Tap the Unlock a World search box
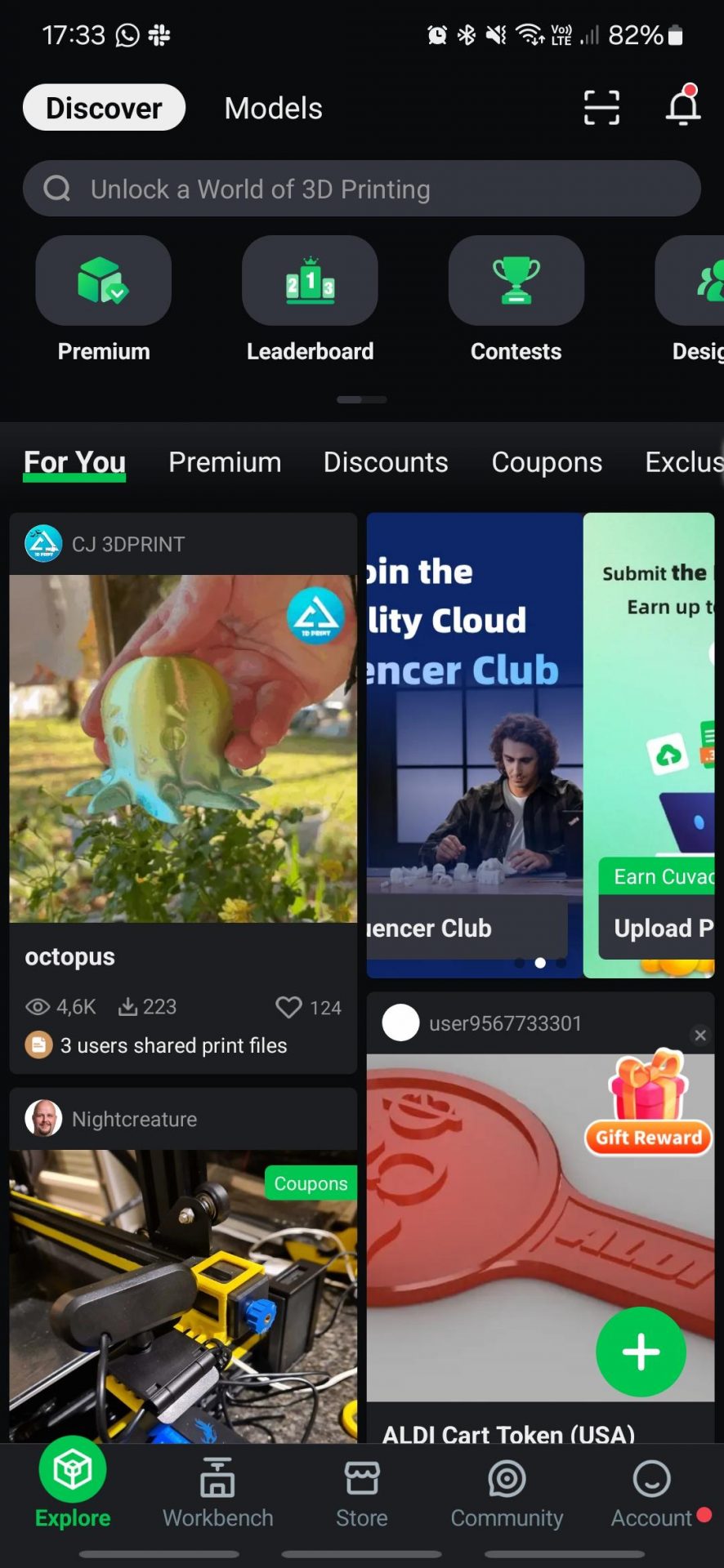724x1568 pixels. 361,189
